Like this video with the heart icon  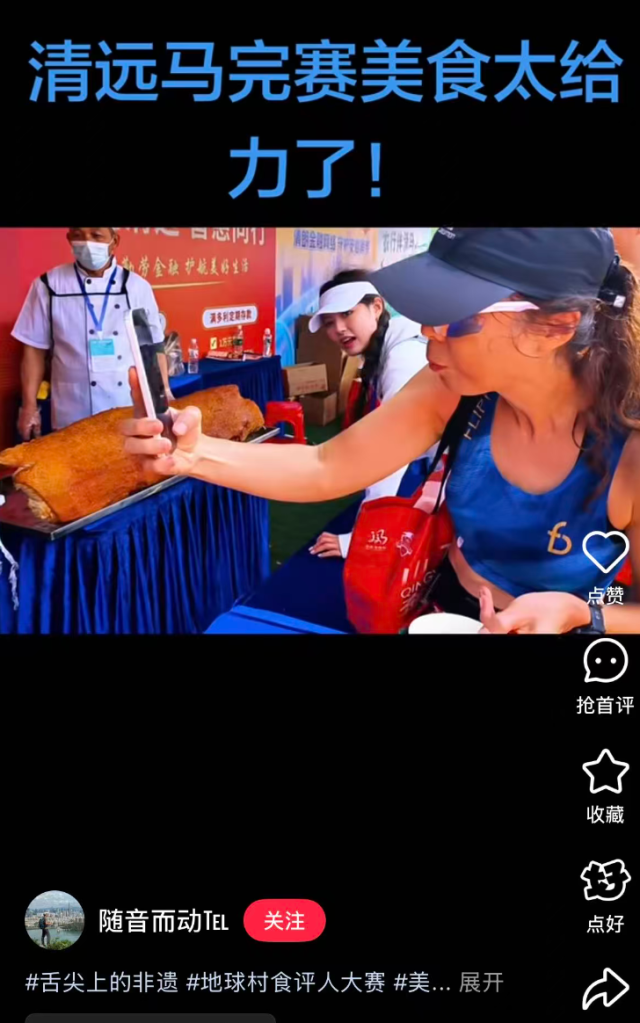pos(605,552)
